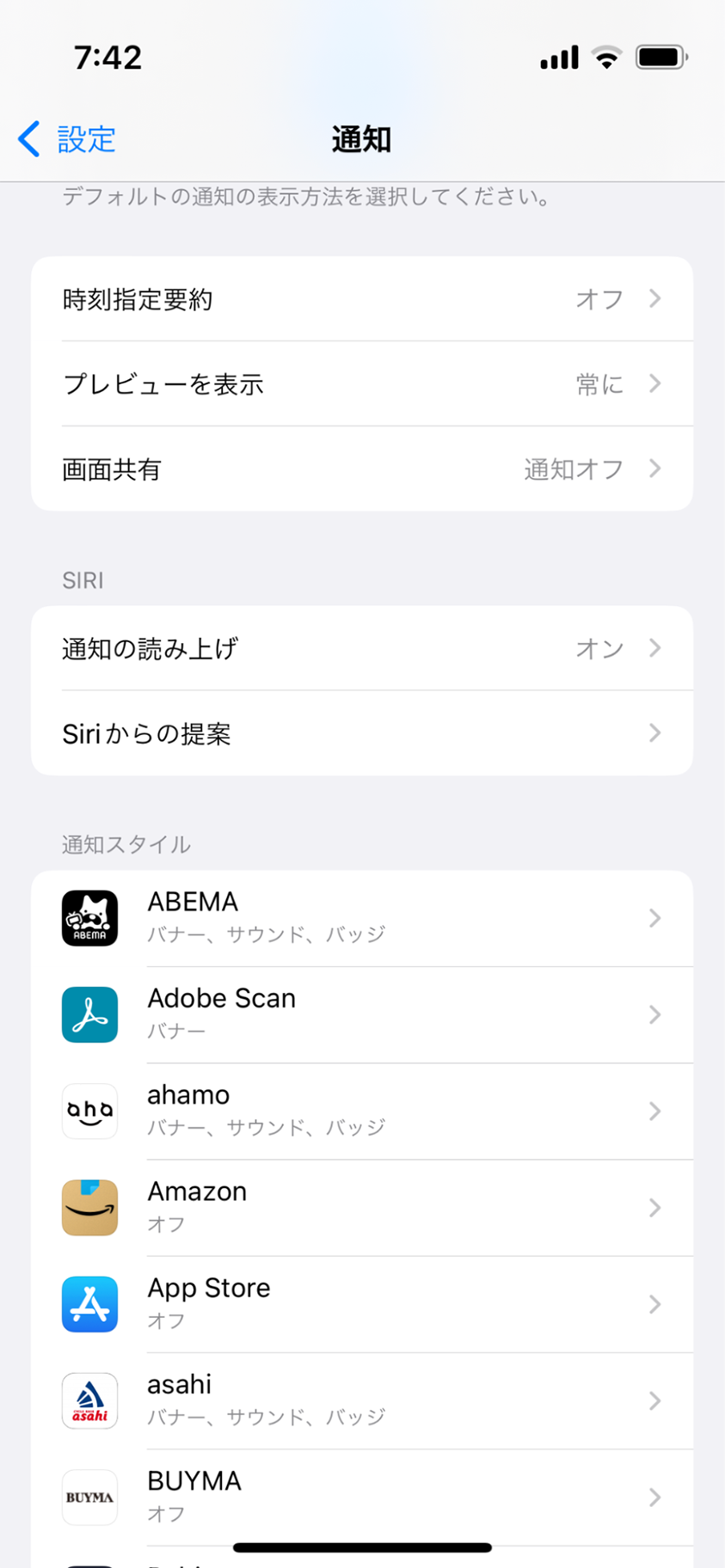Select ahamo notification settings
The width and height of the screenshot is (725, 1568).
click(361, 1111)
